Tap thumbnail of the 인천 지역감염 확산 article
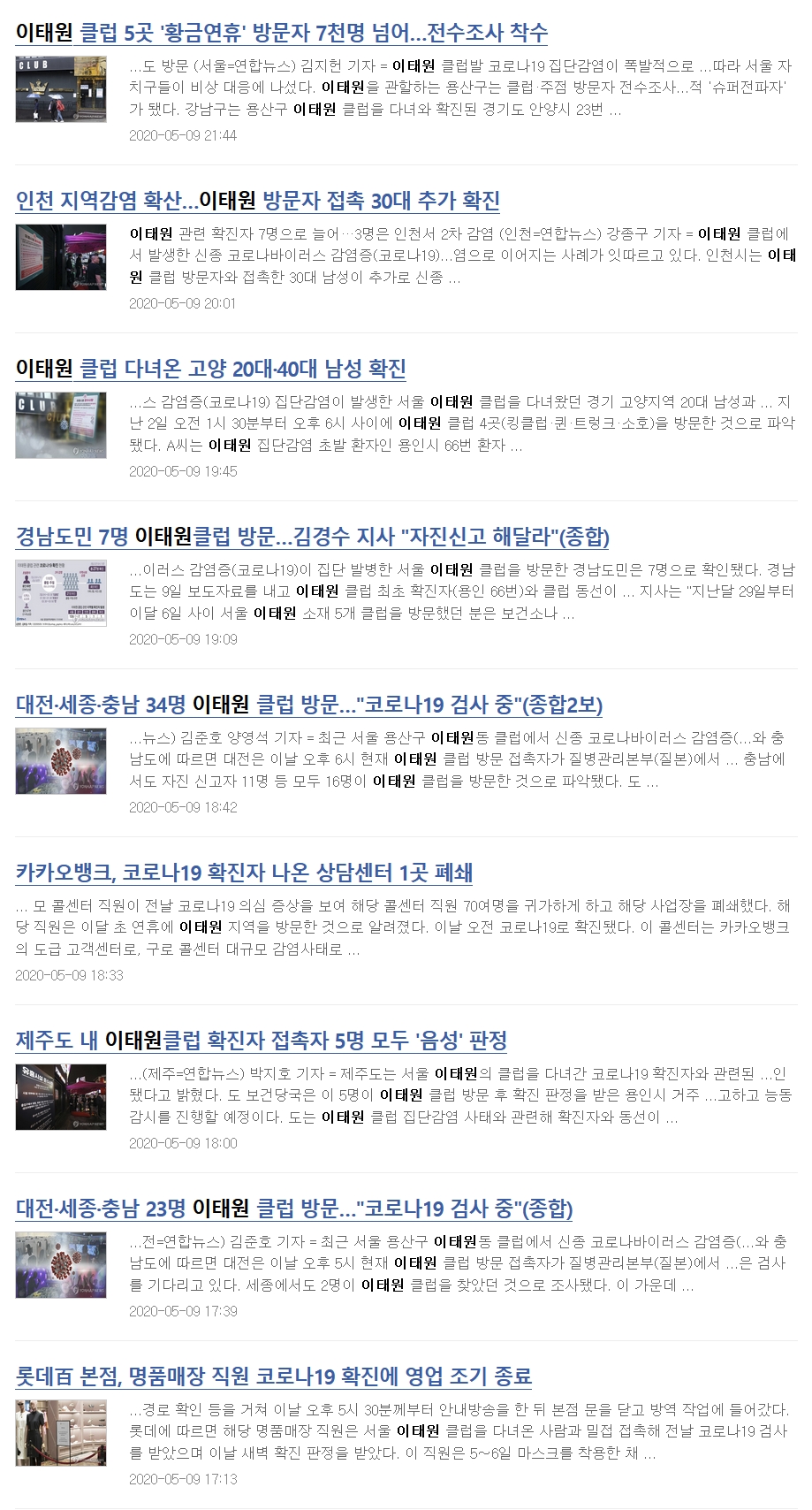The image size is (812, 1510). point(61,257)
